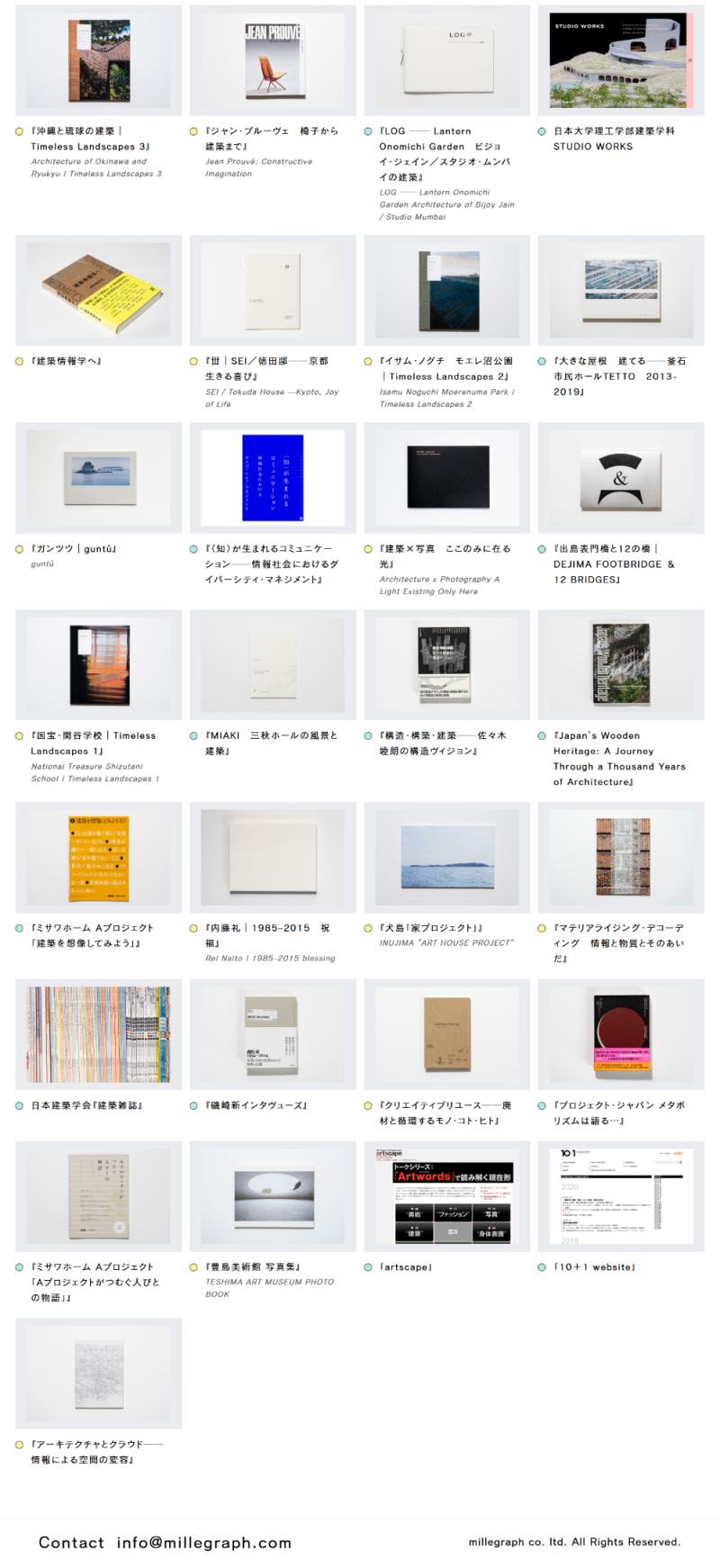Open the TESHIMA ART MUSEUM photo book
The image size is (720, 1568).
[x=273, y=1196]
